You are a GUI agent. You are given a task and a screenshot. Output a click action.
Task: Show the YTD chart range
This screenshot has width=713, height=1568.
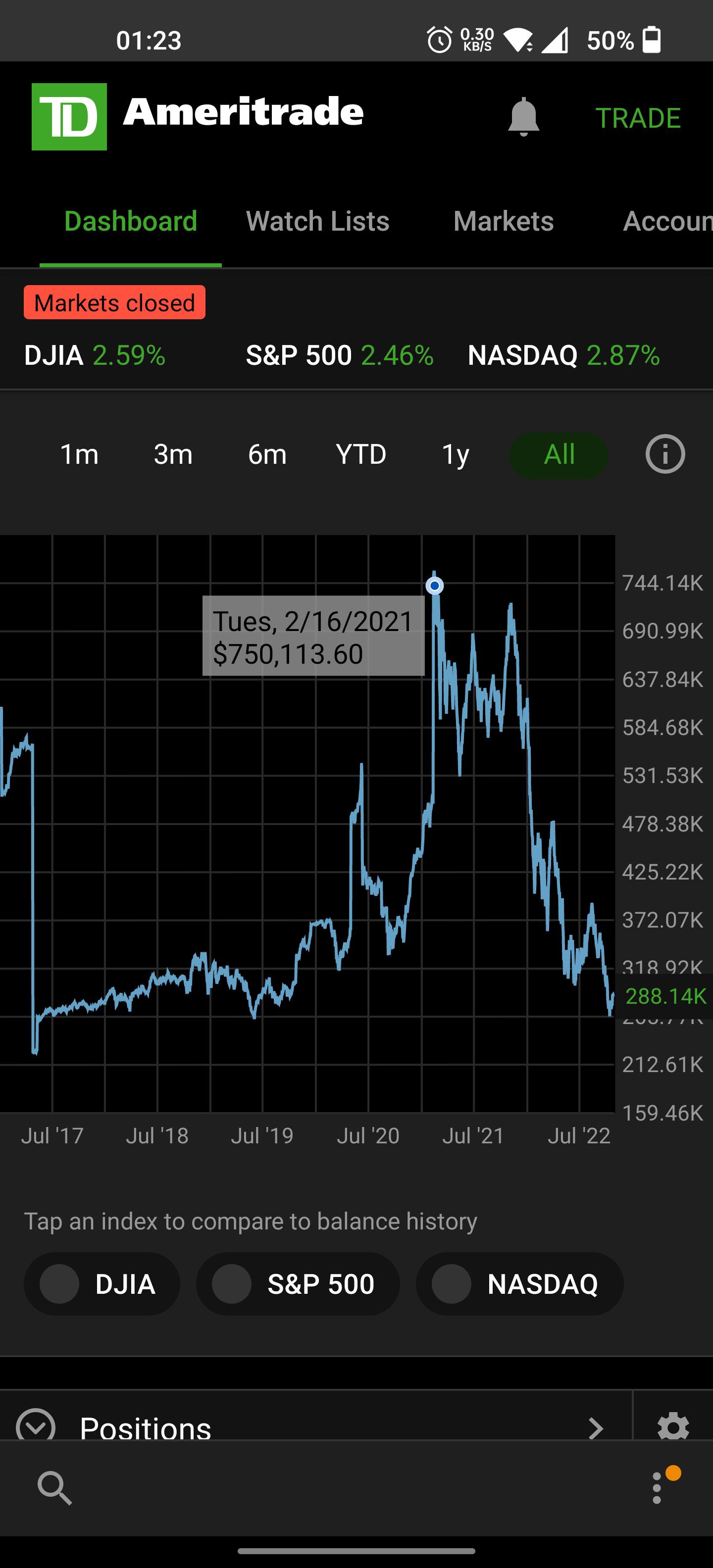[x=361, y=455]
